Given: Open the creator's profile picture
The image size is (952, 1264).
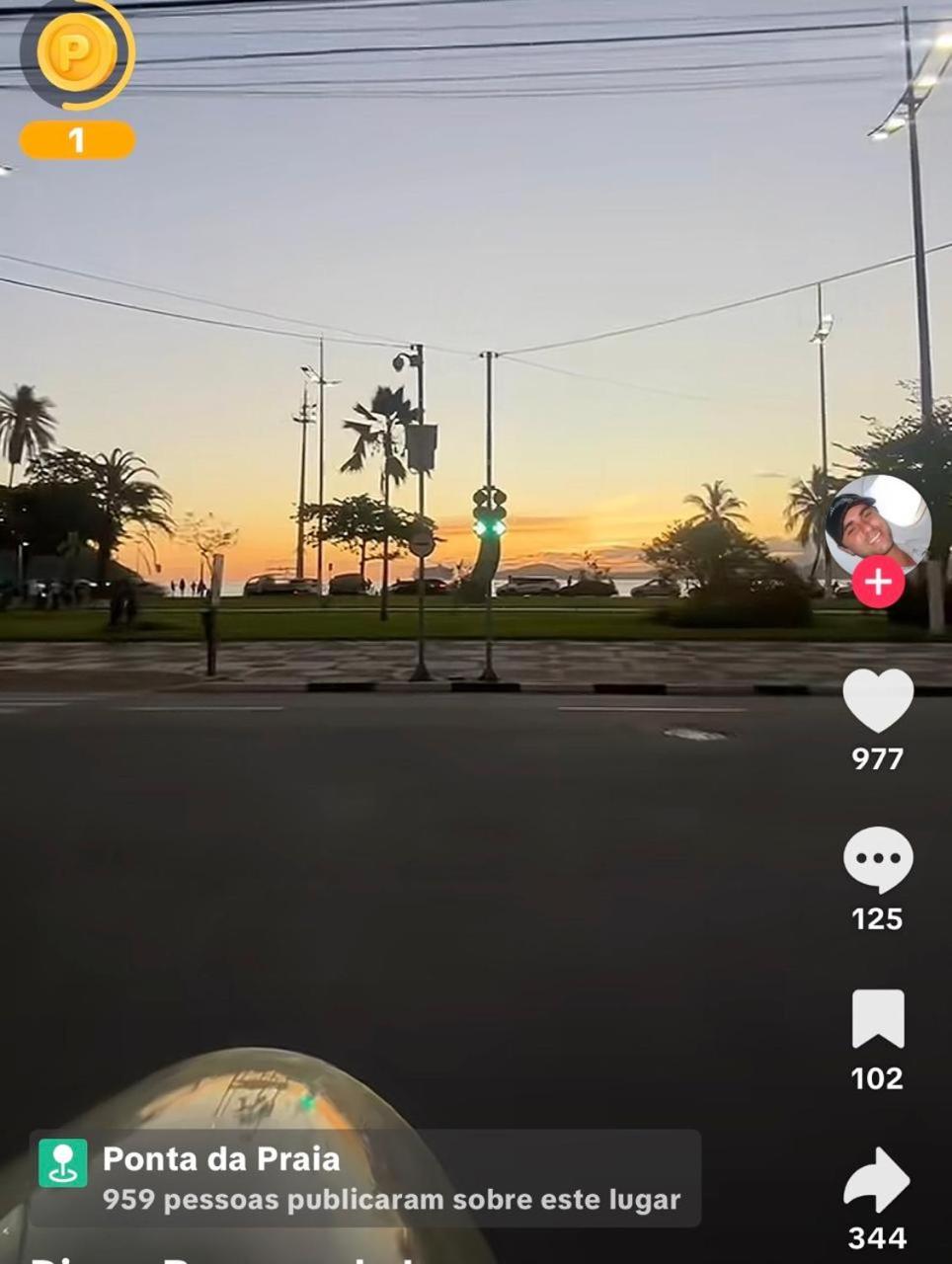Looking at the screenshot, I should [x=877, y=521].
